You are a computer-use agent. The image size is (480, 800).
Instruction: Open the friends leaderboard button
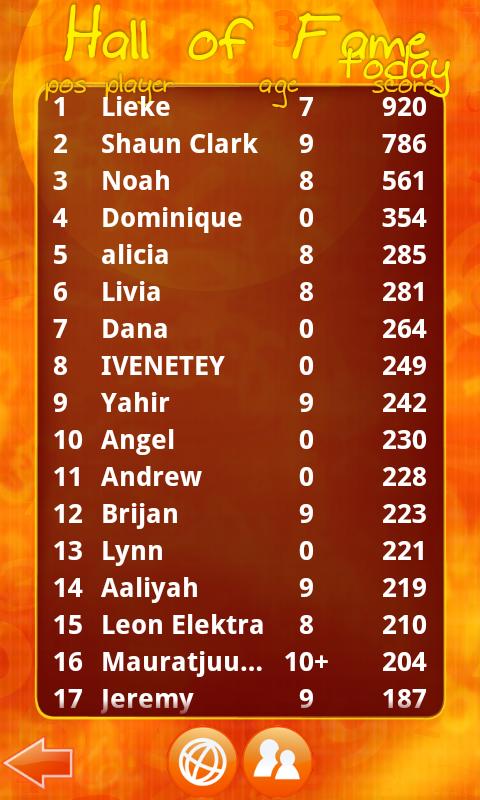tap(277, 762)
